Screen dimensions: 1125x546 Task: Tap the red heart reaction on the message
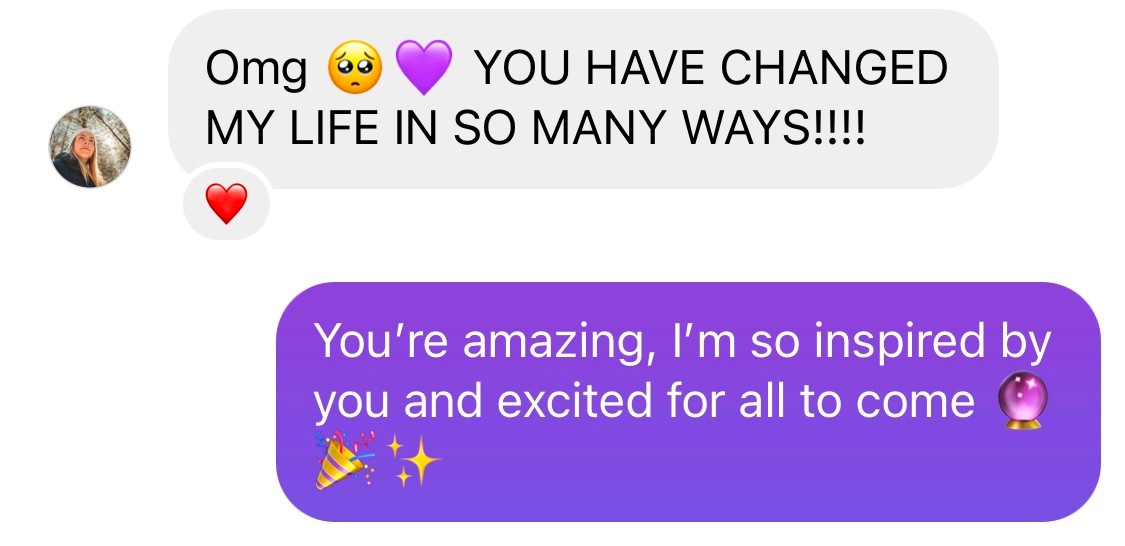(226, 203)
